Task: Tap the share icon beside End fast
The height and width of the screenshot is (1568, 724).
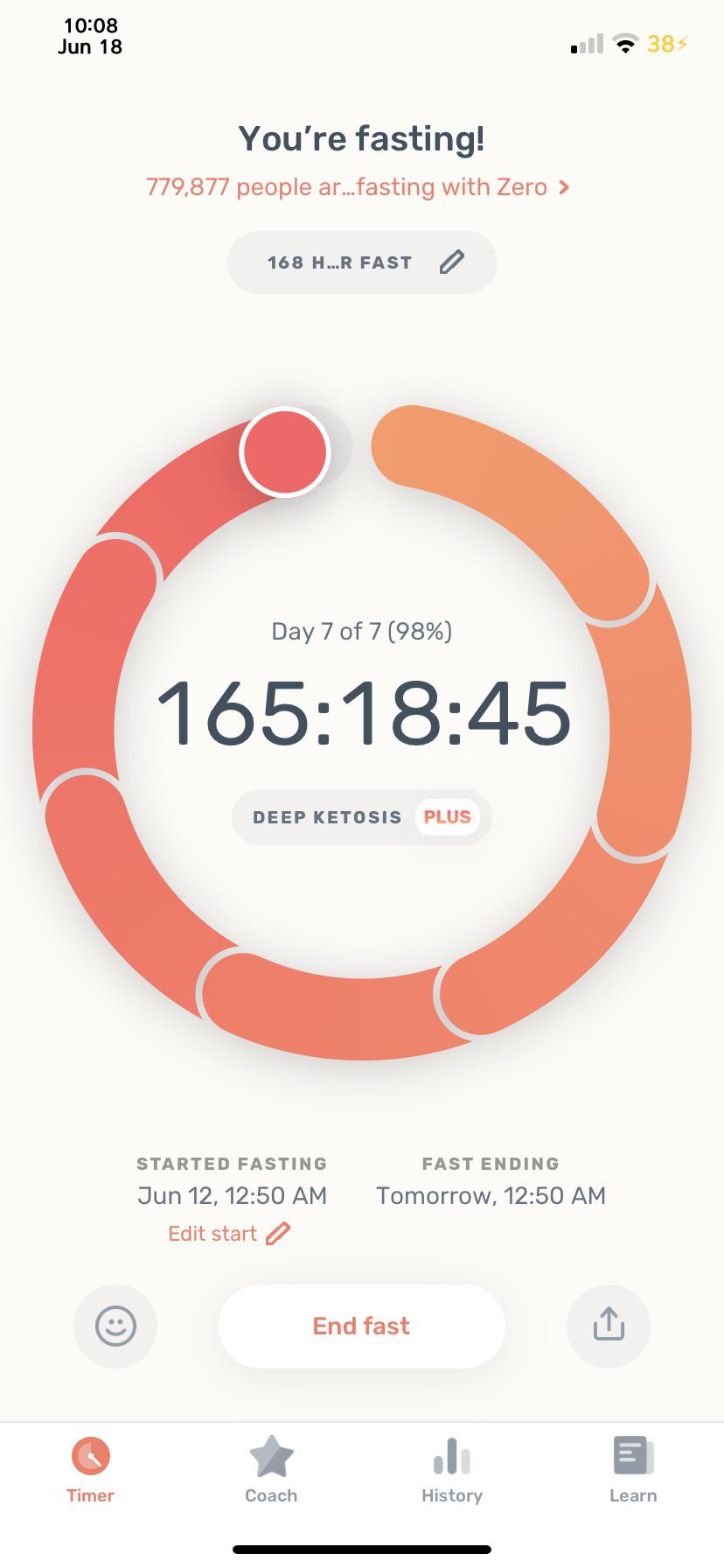Action: point(608,1326)
